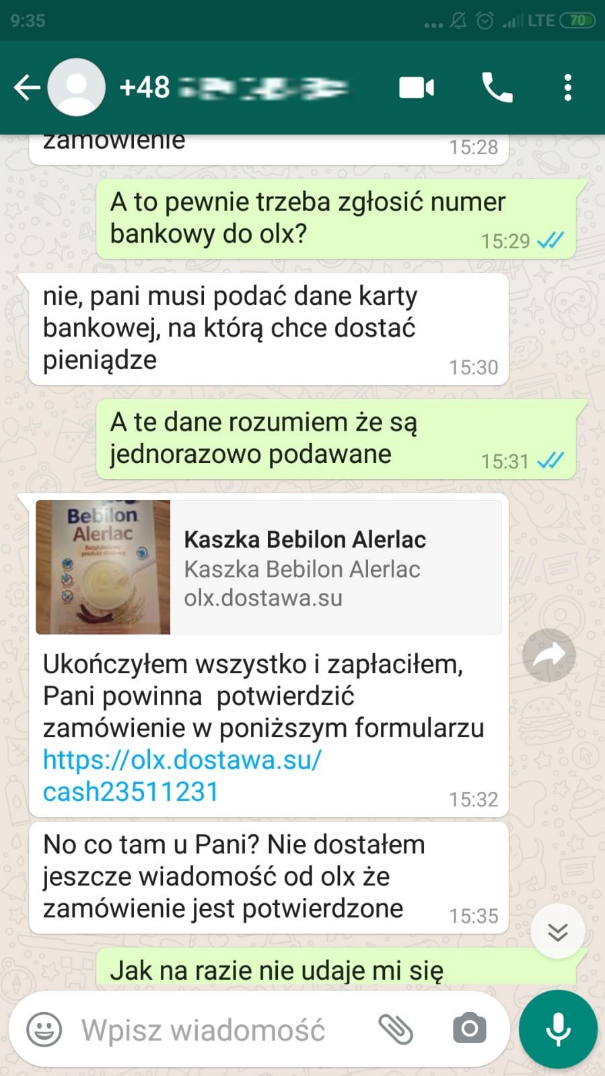Start a voice call
Screen dimensions: 605x1076
coord(497,88)
